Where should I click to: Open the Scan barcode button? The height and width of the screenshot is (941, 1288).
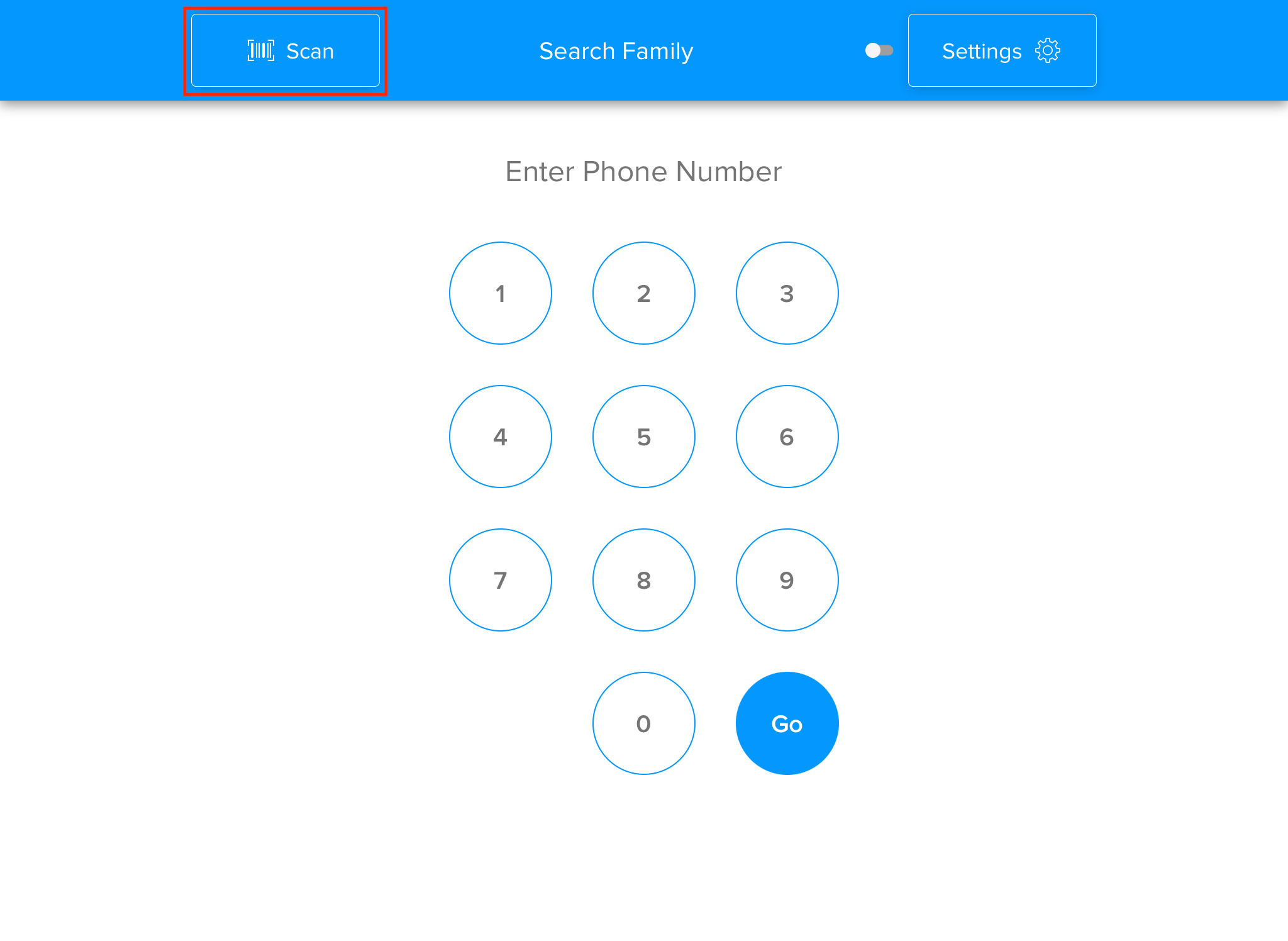(286, 51)
